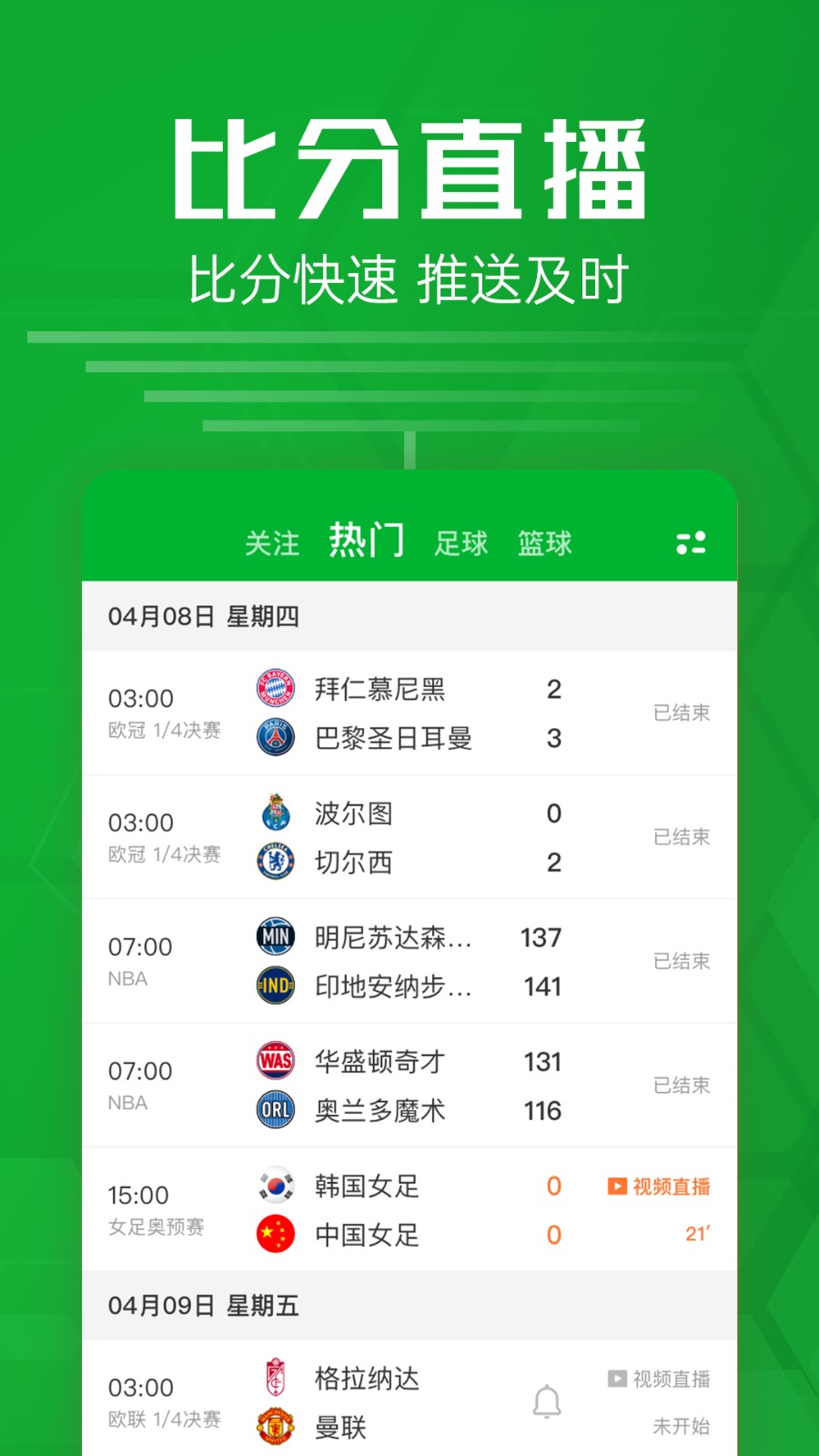This screenshot has height=1456, width=819.
Task: Open 视频直播 for the Granada match
Action: 659,1379
